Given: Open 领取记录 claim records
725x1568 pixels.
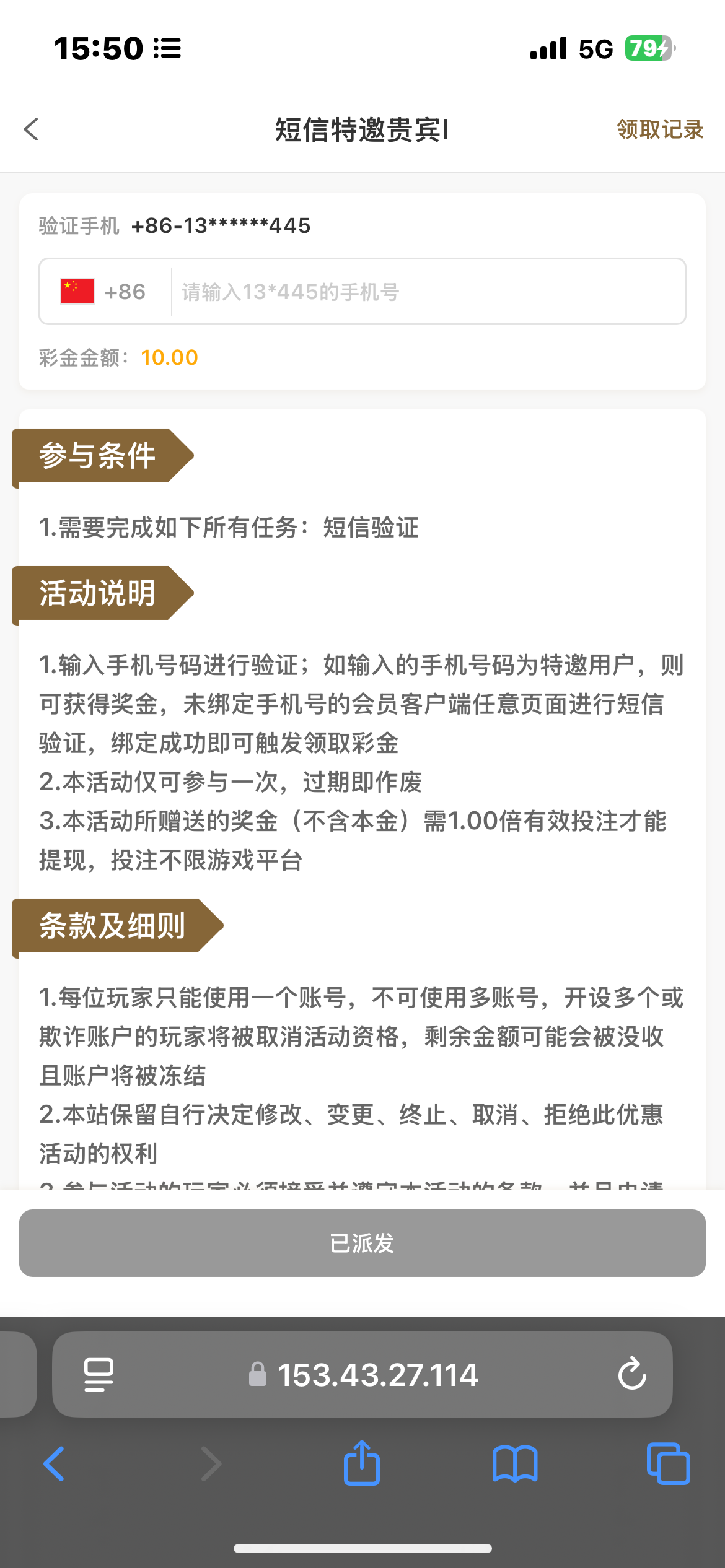Looking at the screenshot, I should [660, 129].
